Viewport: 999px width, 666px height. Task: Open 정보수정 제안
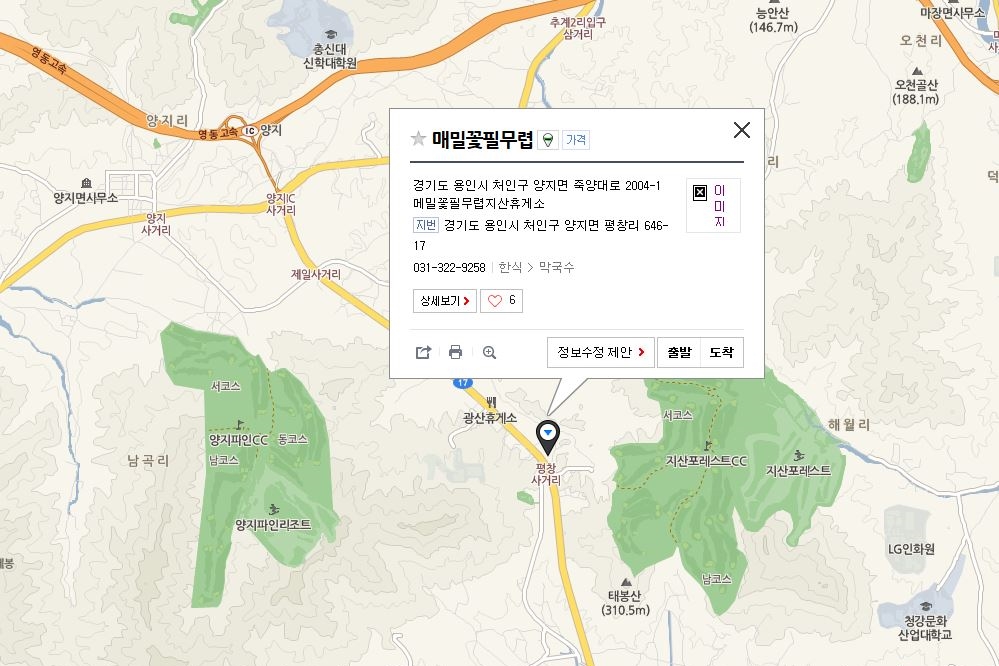click(600, 352)
